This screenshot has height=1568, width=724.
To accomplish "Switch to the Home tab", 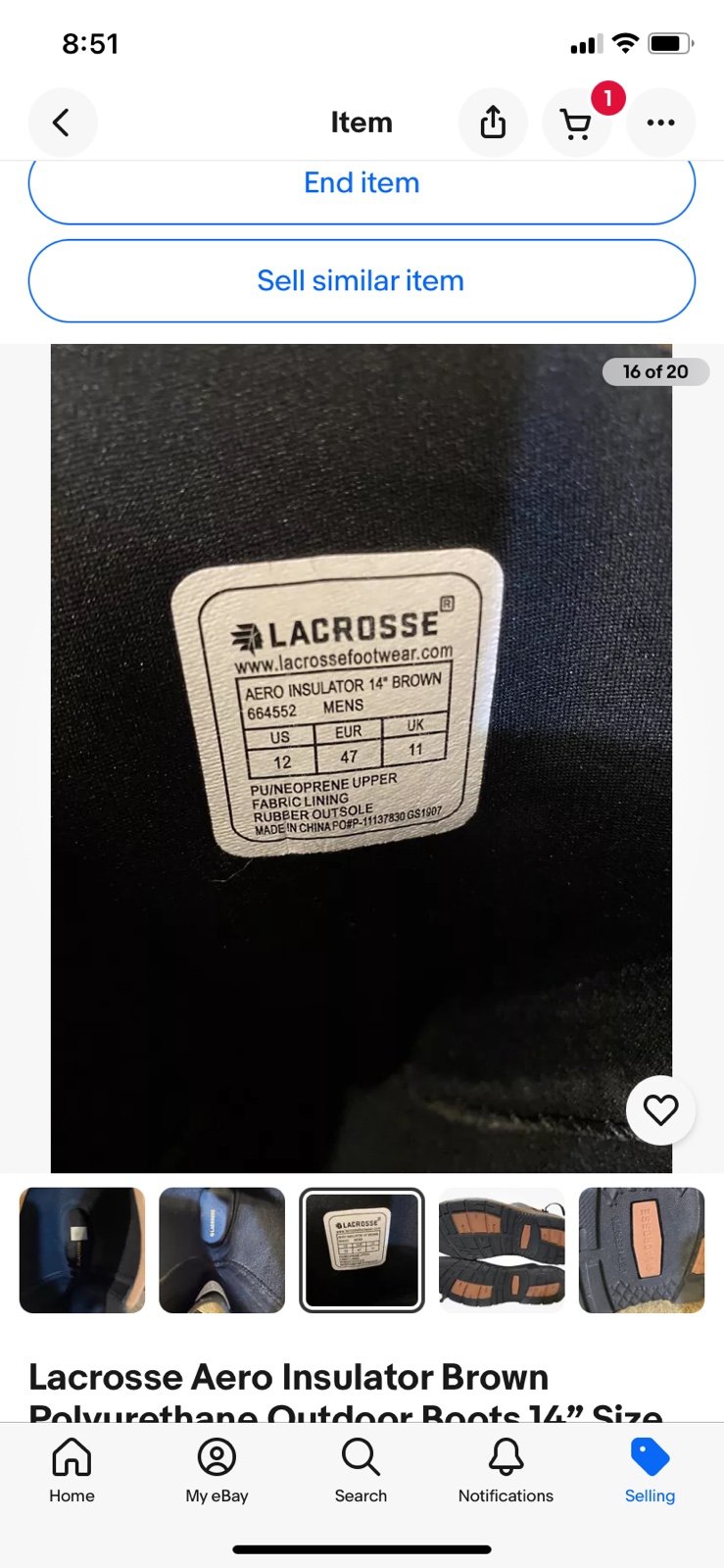I will click(x=72, y=1470).
